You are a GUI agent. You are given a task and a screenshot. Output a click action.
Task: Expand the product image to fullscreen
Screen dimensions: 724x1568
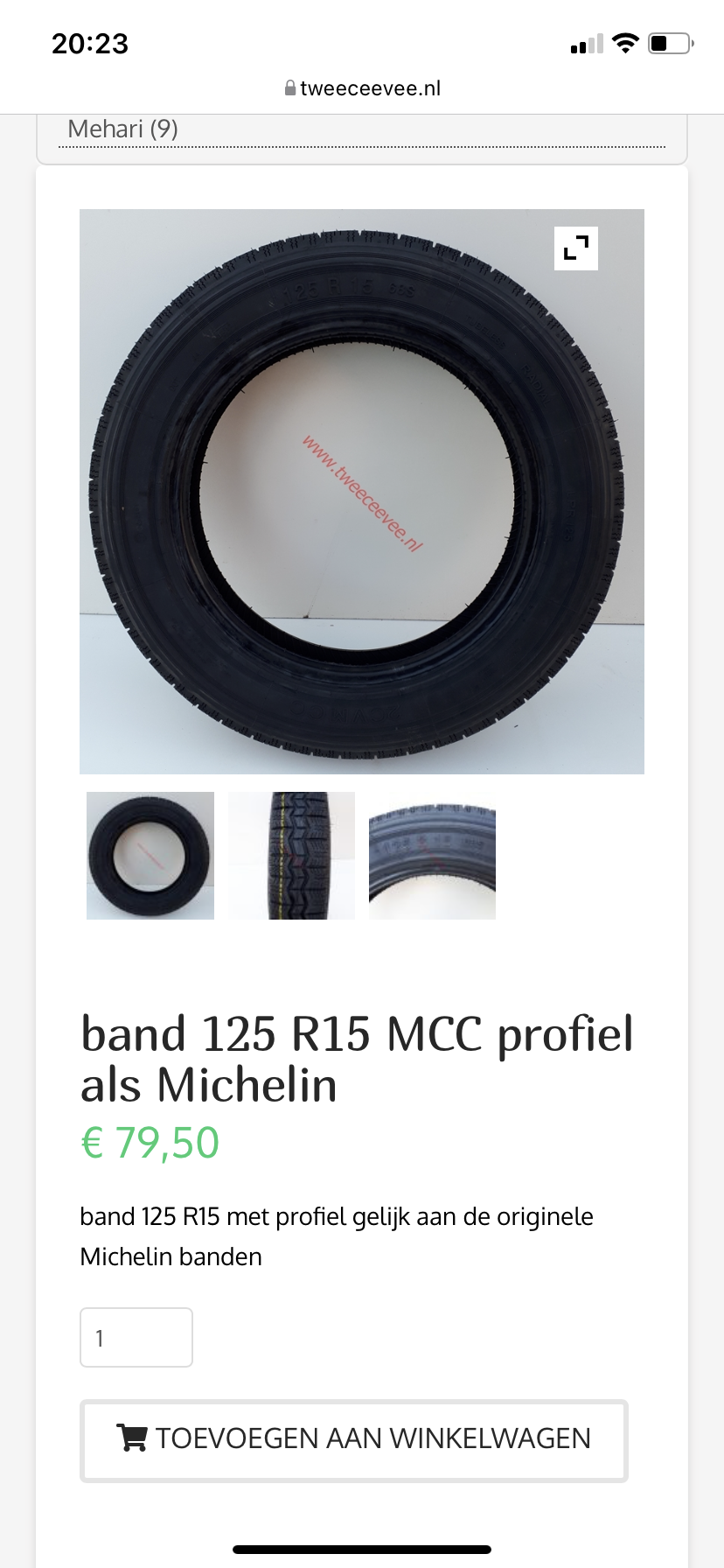[576, 248]
